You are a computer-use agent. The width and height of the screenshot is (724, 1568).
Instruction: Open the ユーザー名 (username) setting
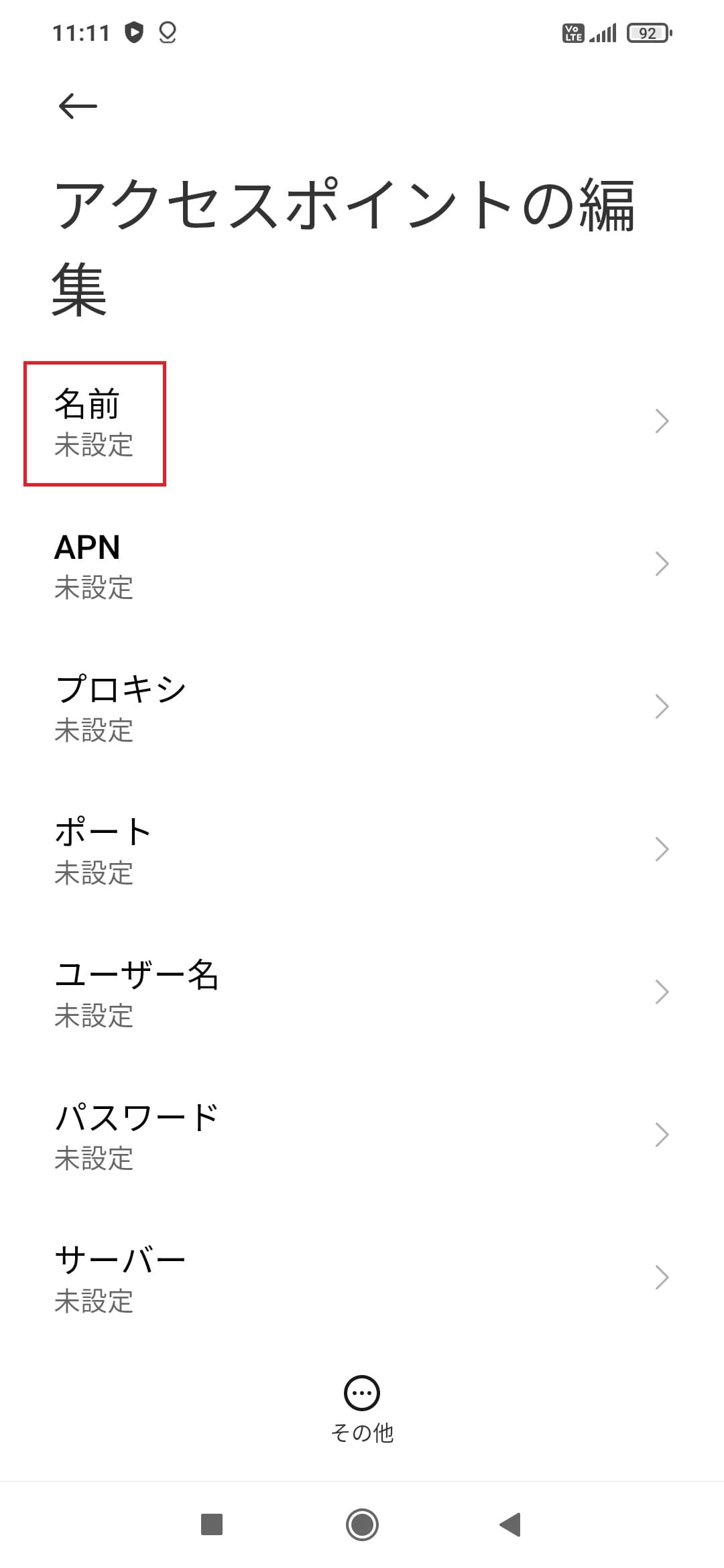(201, 992)
